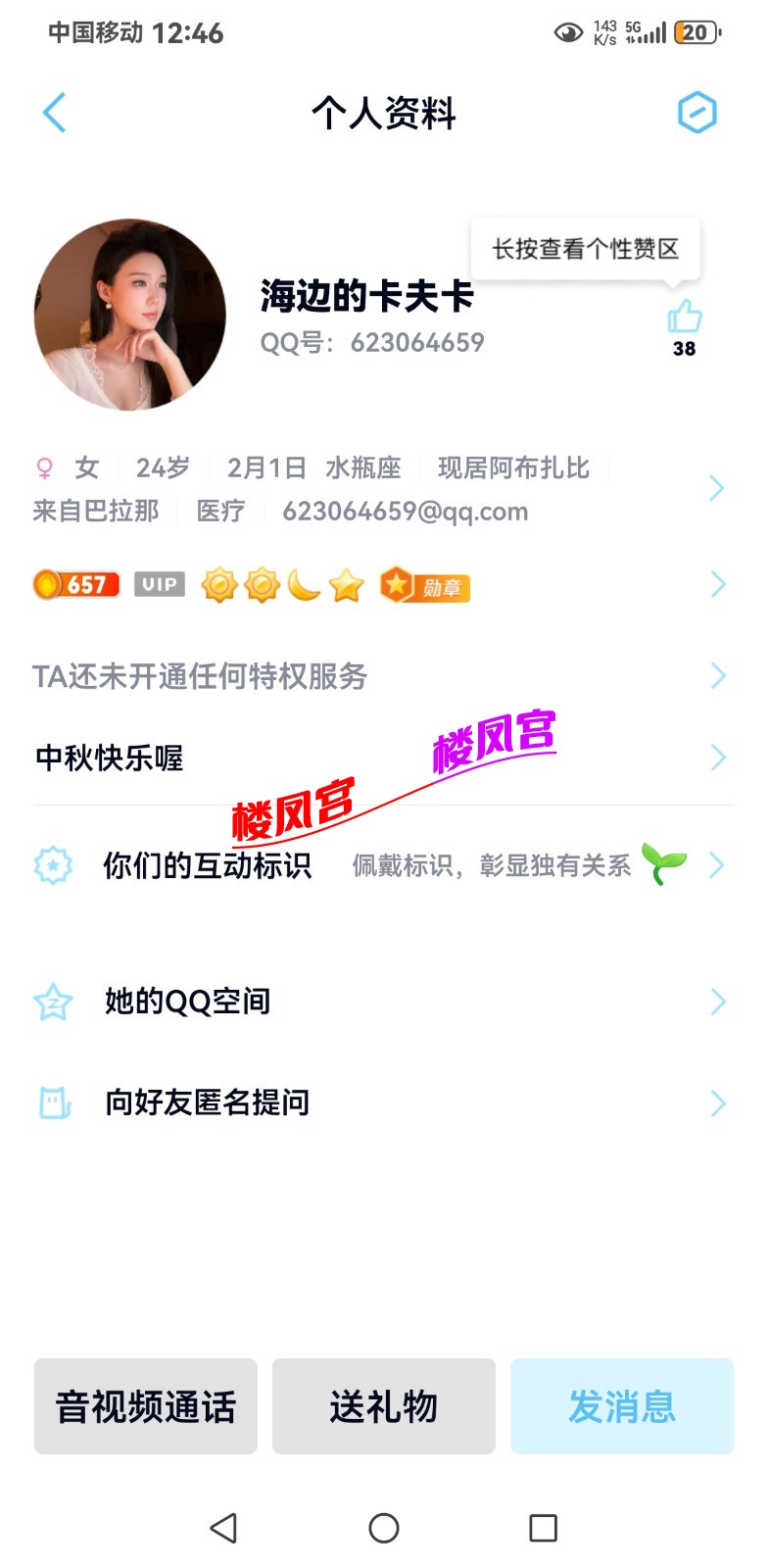Open her QQ空间 star icon
This screenshot has height=1568, width=768.
(52, 1001)
